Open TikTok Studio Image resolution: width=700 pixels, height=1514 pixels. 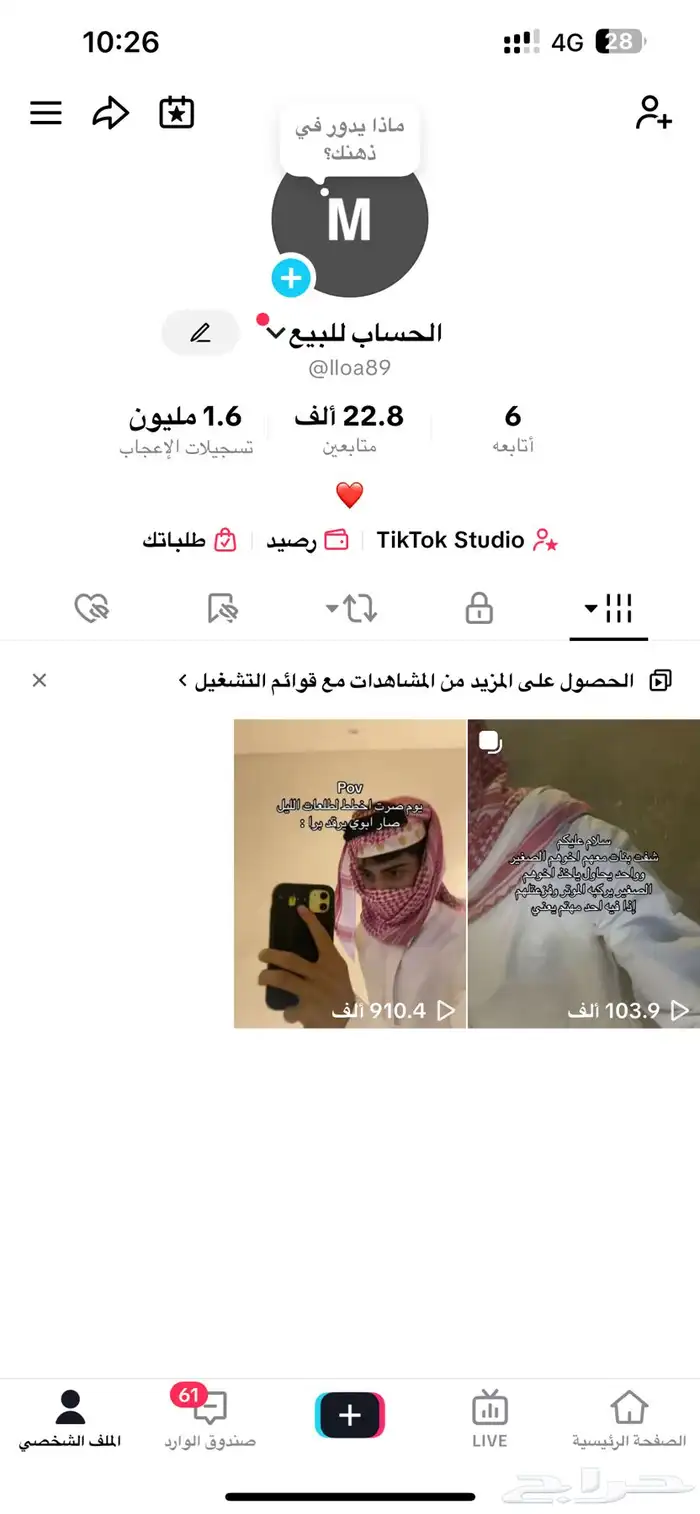point(466,541)
